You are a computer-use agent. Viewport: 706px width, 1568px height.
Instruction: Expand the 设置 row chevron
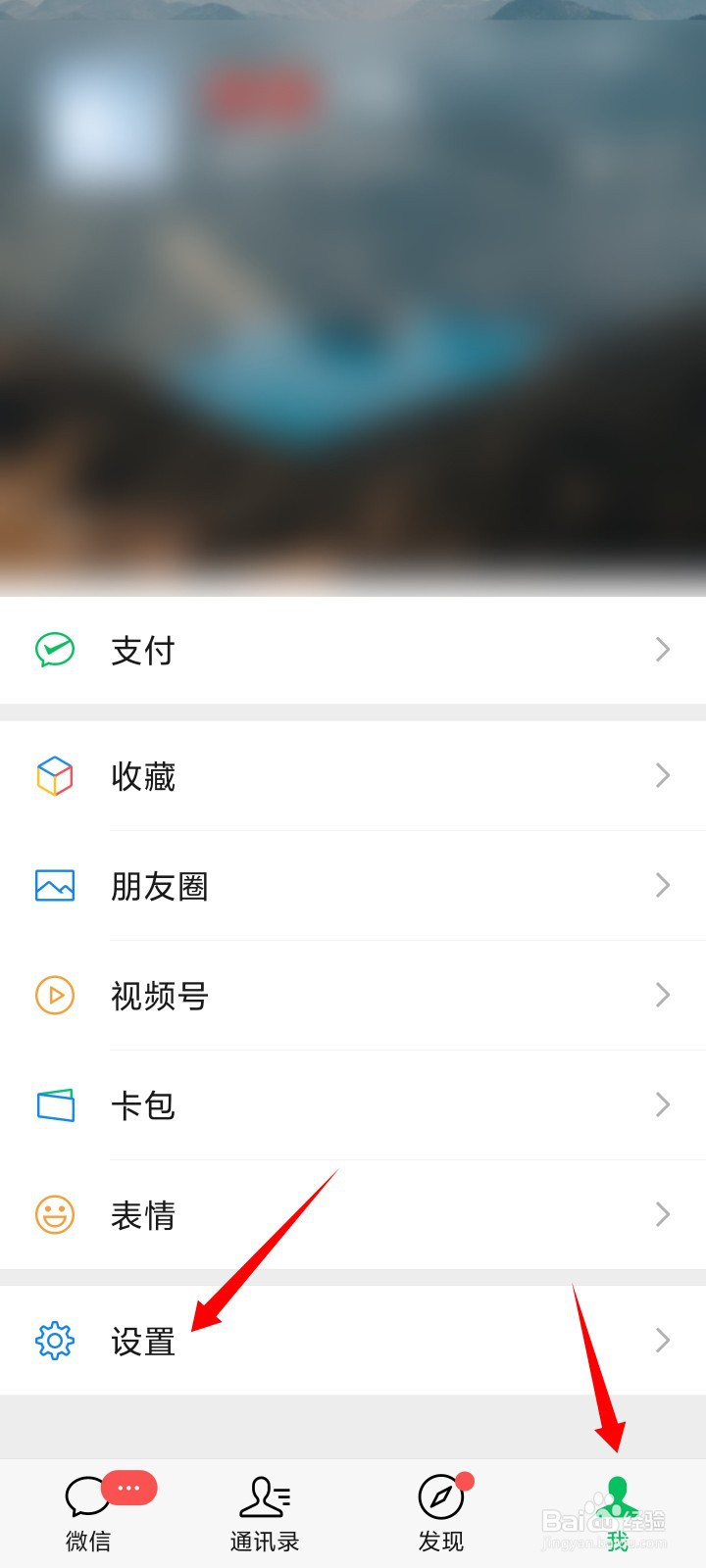[663, 1342]
